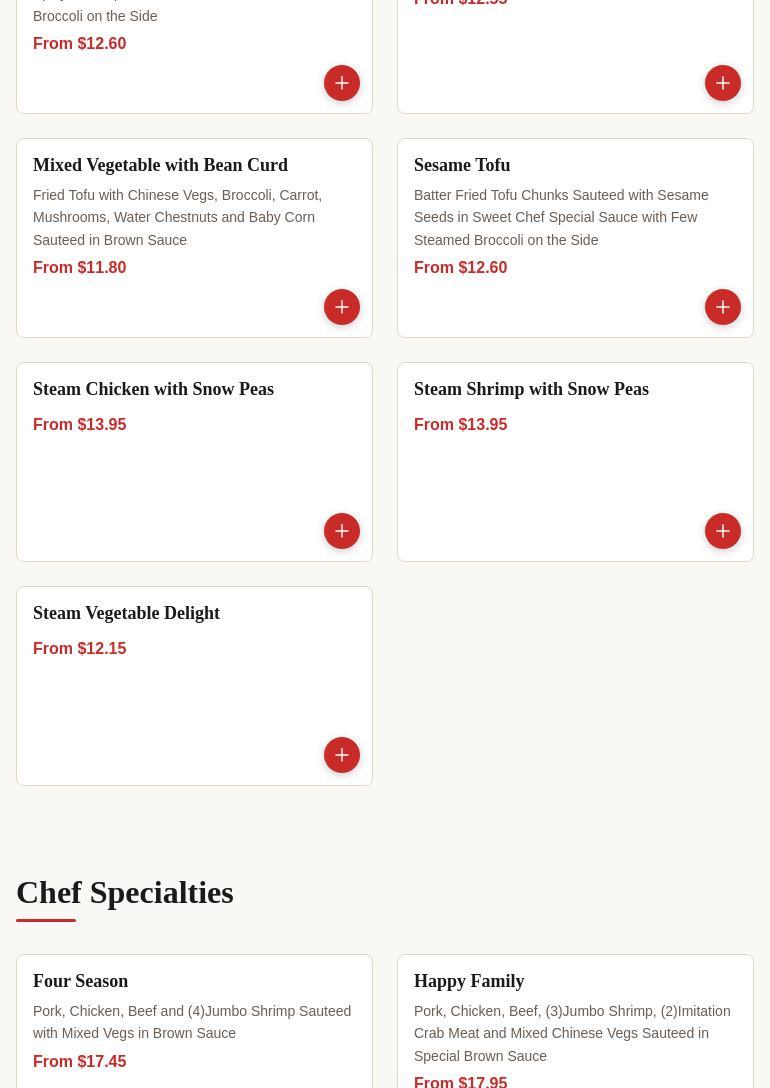This screenshot has height=1088, width=770.
Task: Open the Mixed Vegetable with Bean Curd card
Action: tap(160, 166)
